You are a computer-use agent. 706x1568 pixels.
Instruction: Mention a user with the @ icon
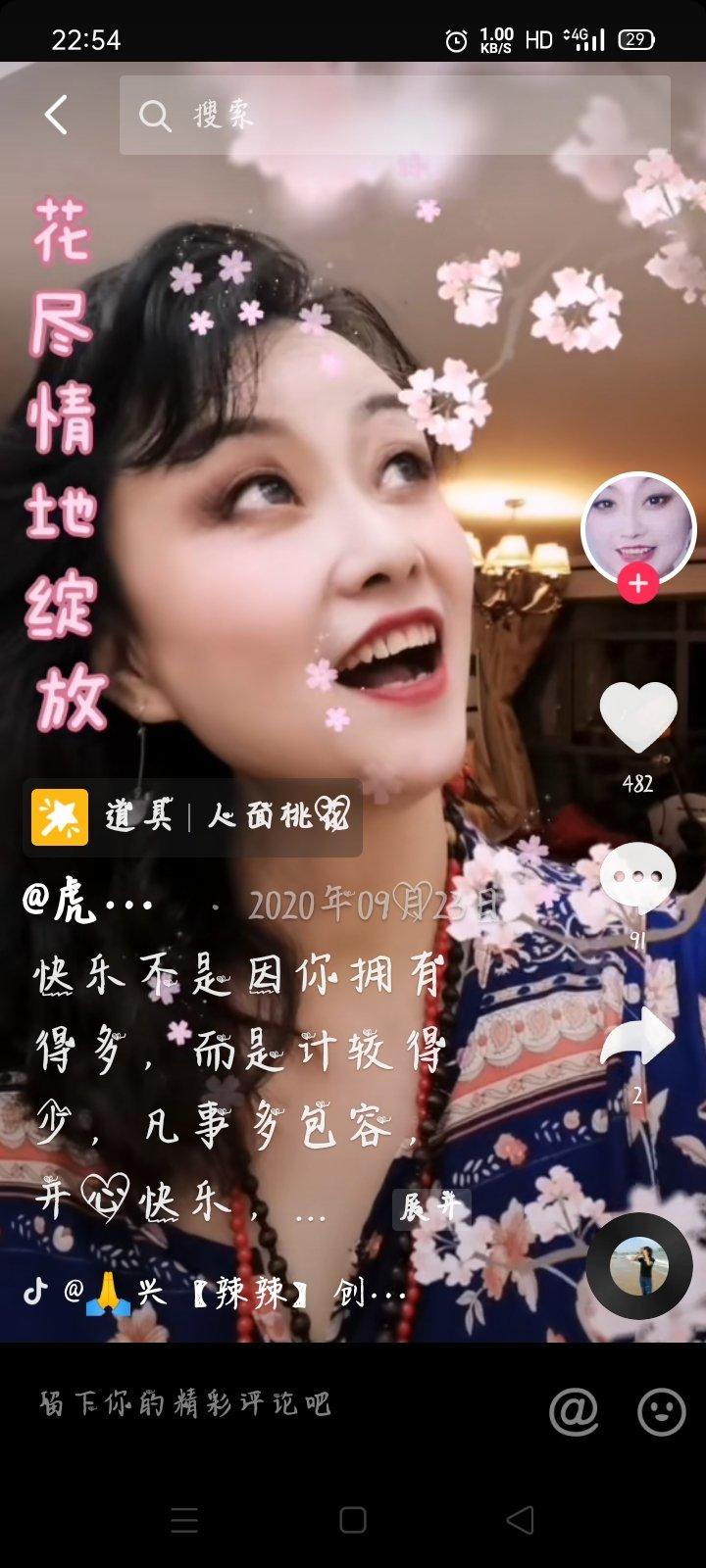coord(574,1411)
